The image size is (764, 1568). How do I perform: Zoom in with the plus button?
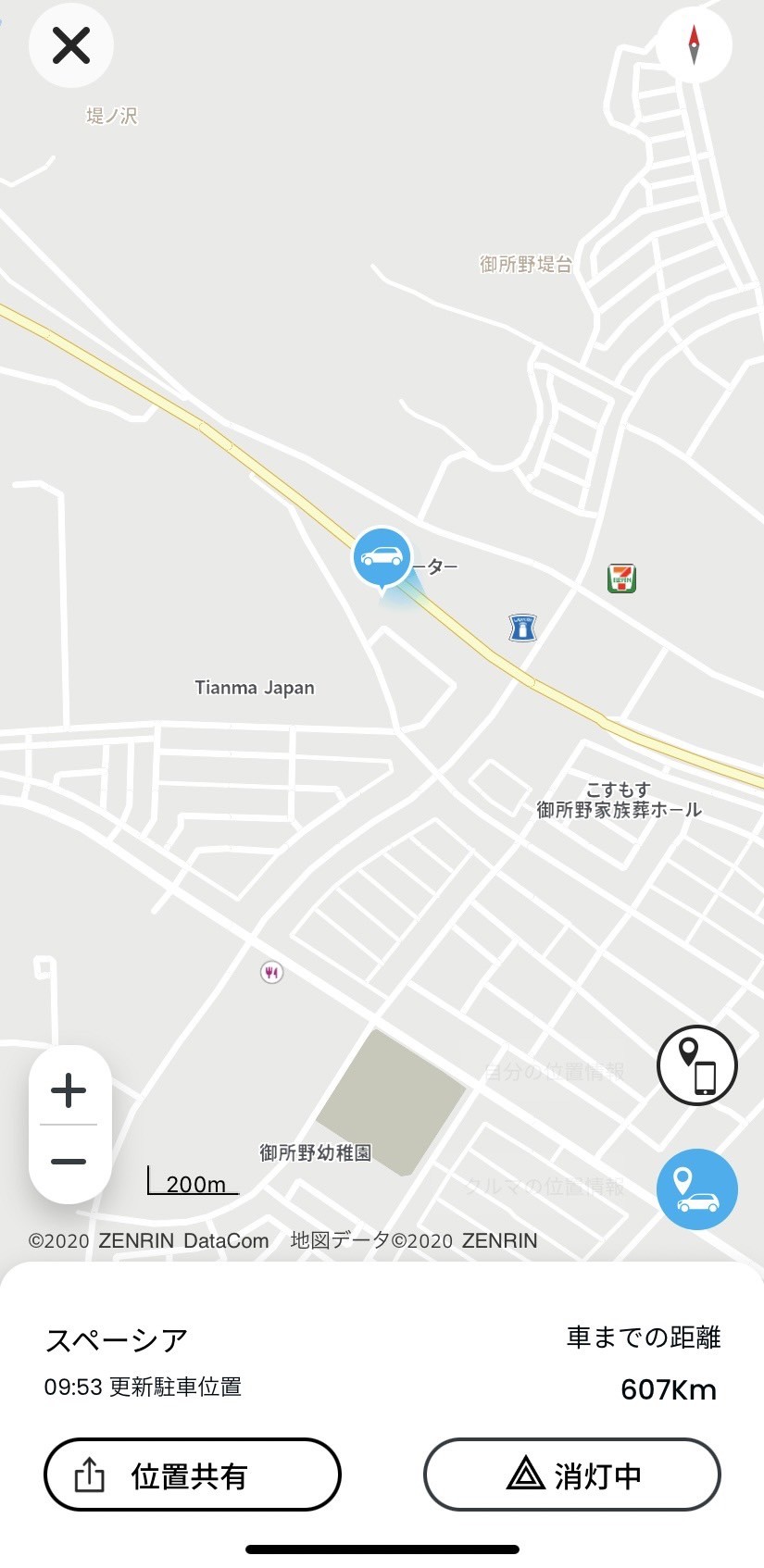69,1090
